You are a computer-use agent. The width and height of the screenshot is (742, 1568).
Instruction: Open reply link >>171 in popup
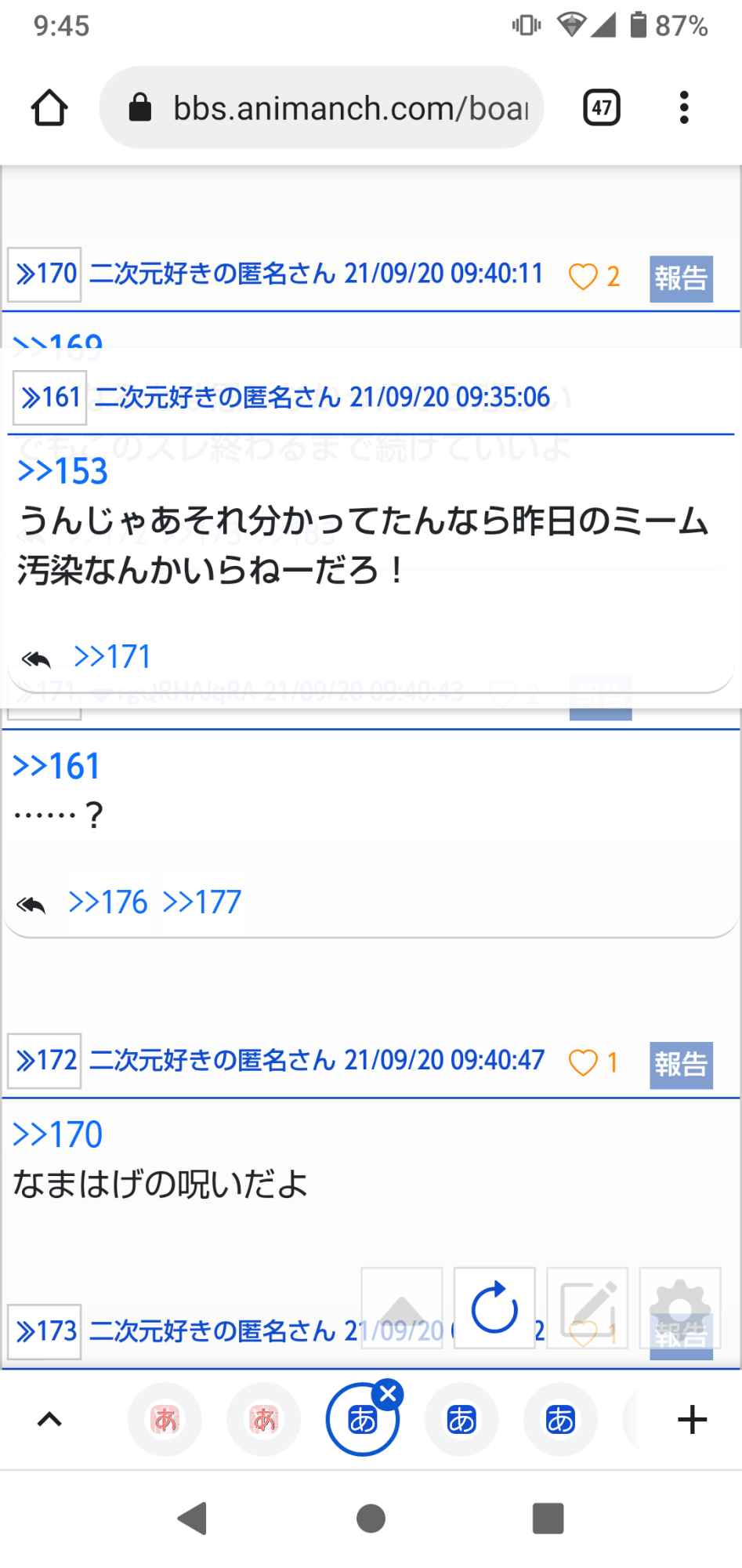coord(112,657)
